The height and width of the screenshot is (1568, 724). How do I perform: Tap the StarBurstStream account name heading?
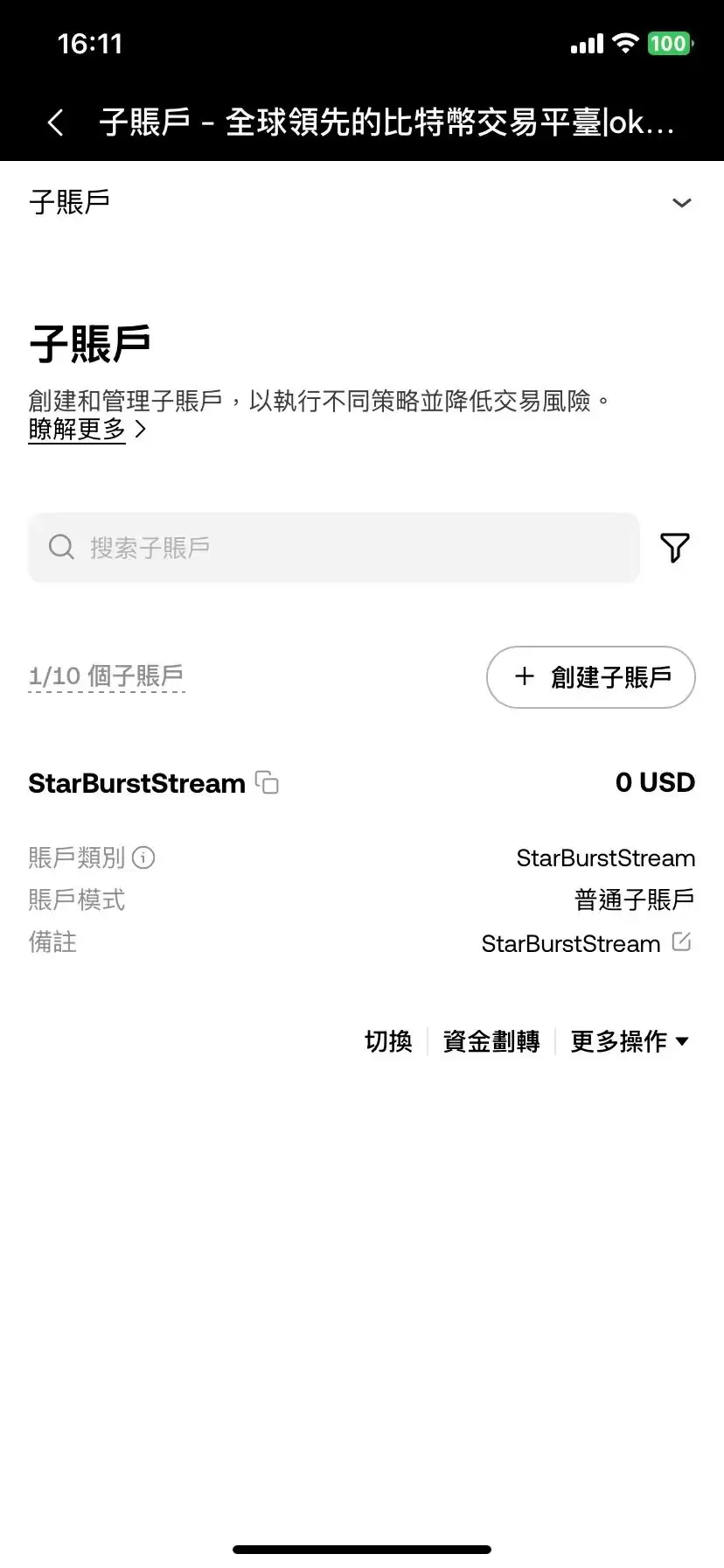136,782
